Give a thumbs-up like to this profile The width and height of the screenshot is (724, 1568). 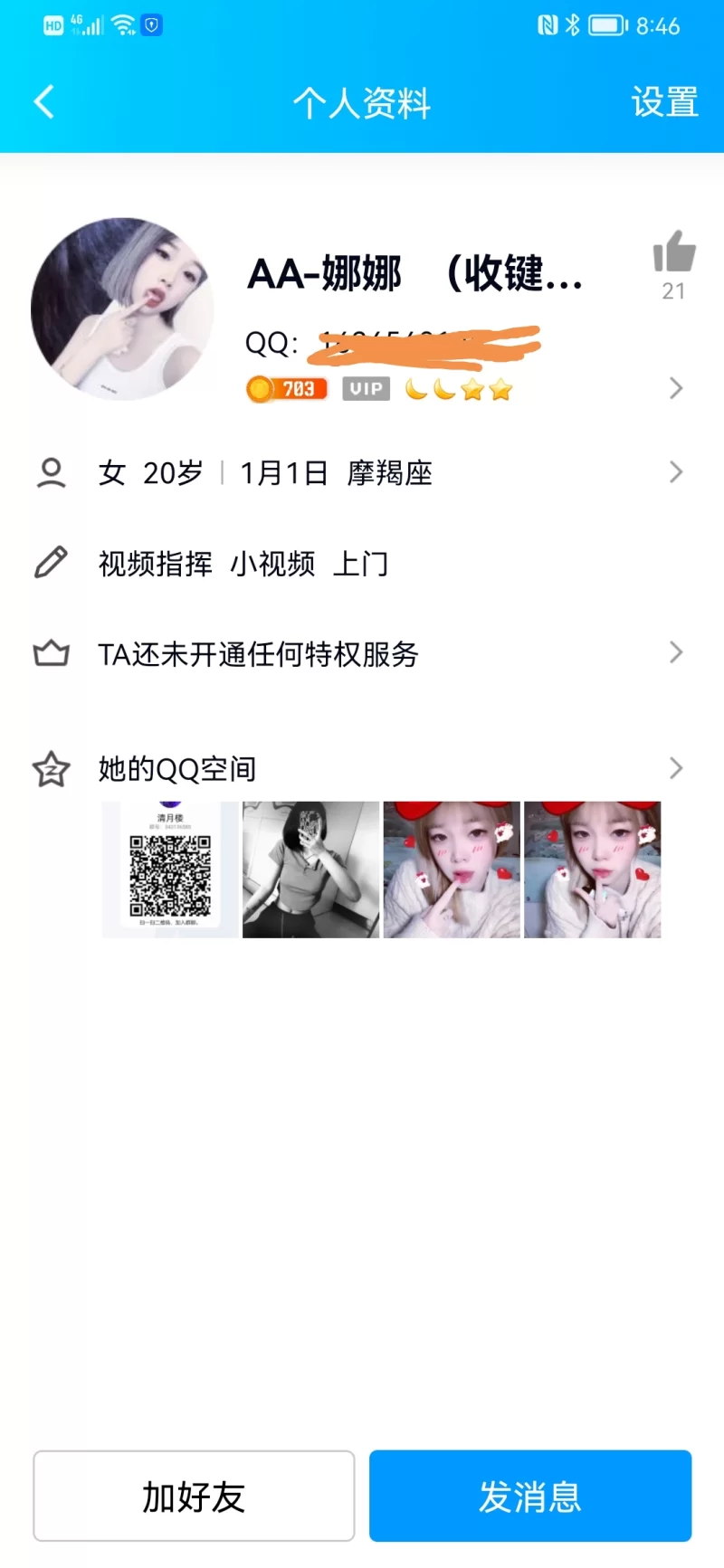673,252
